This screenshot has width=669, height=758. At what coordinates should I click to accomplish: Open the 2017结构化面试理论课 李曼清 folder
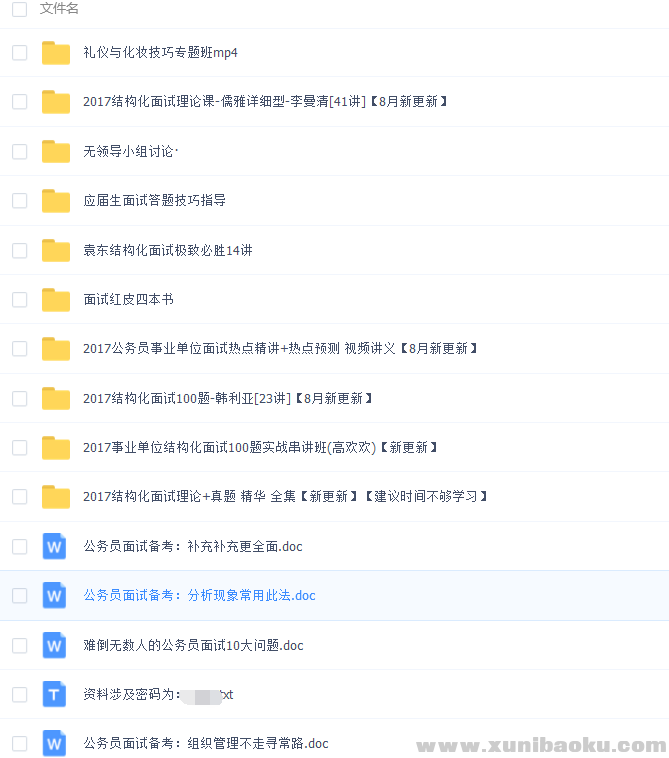pos(264,102)
